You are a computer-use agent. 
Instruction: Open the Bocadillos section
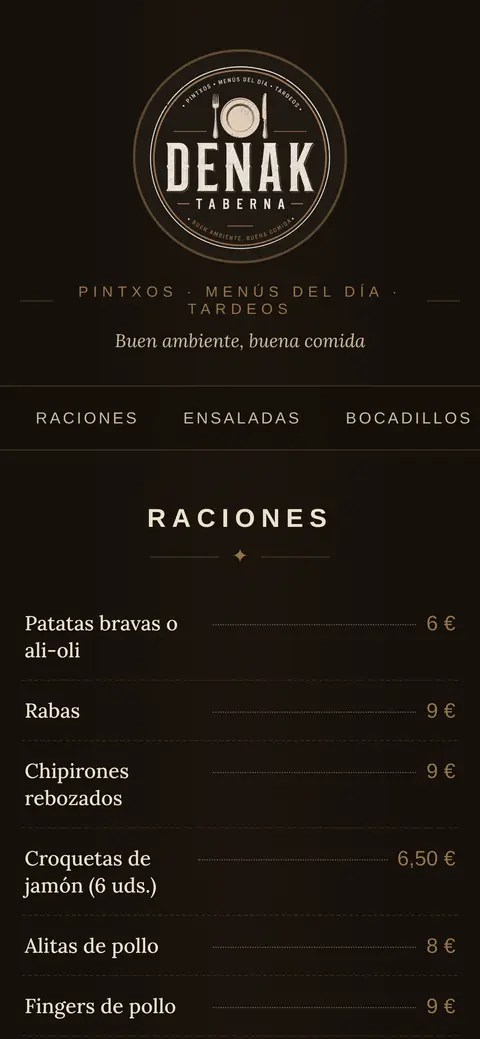[x=408, y=418]
